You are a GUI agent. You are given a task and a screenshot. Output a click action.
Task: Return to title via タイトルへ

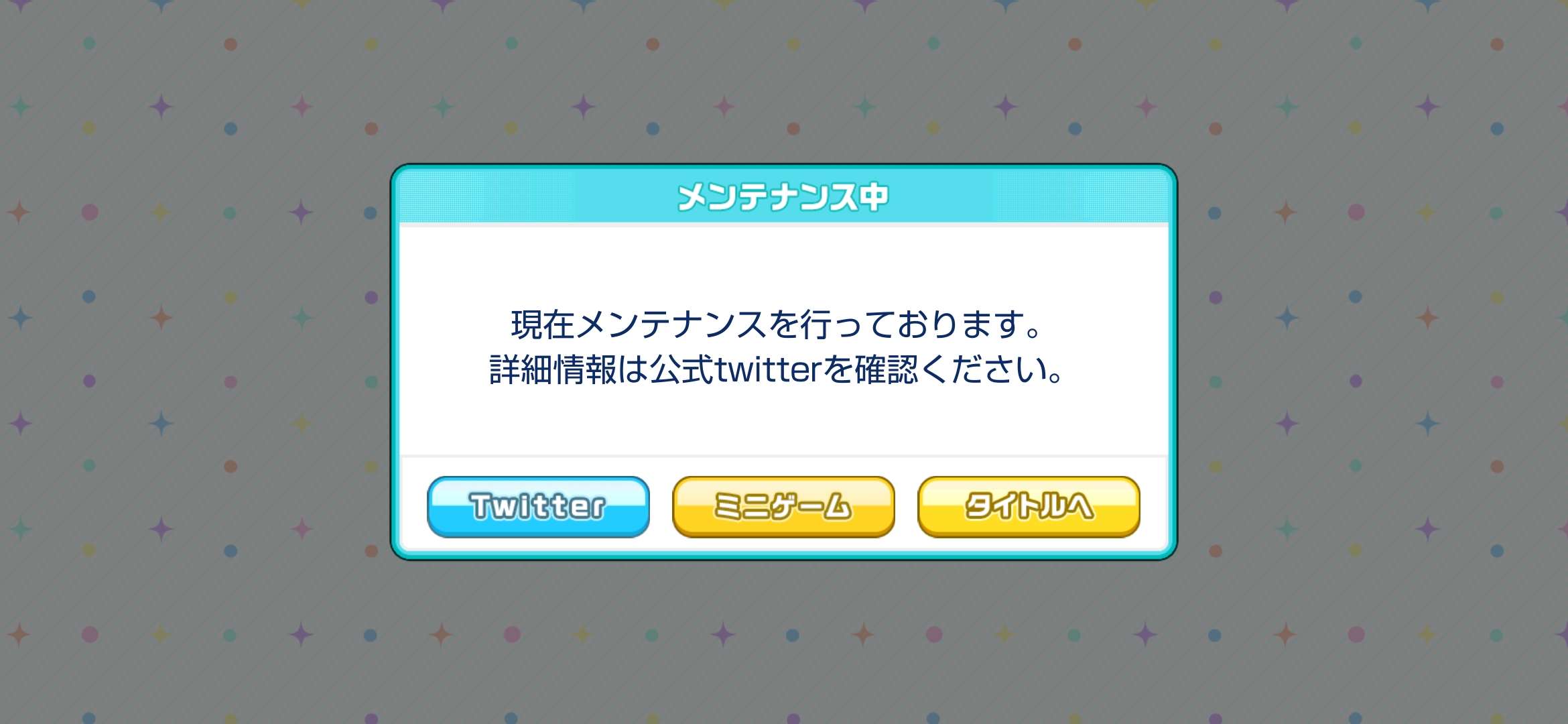1029,506
